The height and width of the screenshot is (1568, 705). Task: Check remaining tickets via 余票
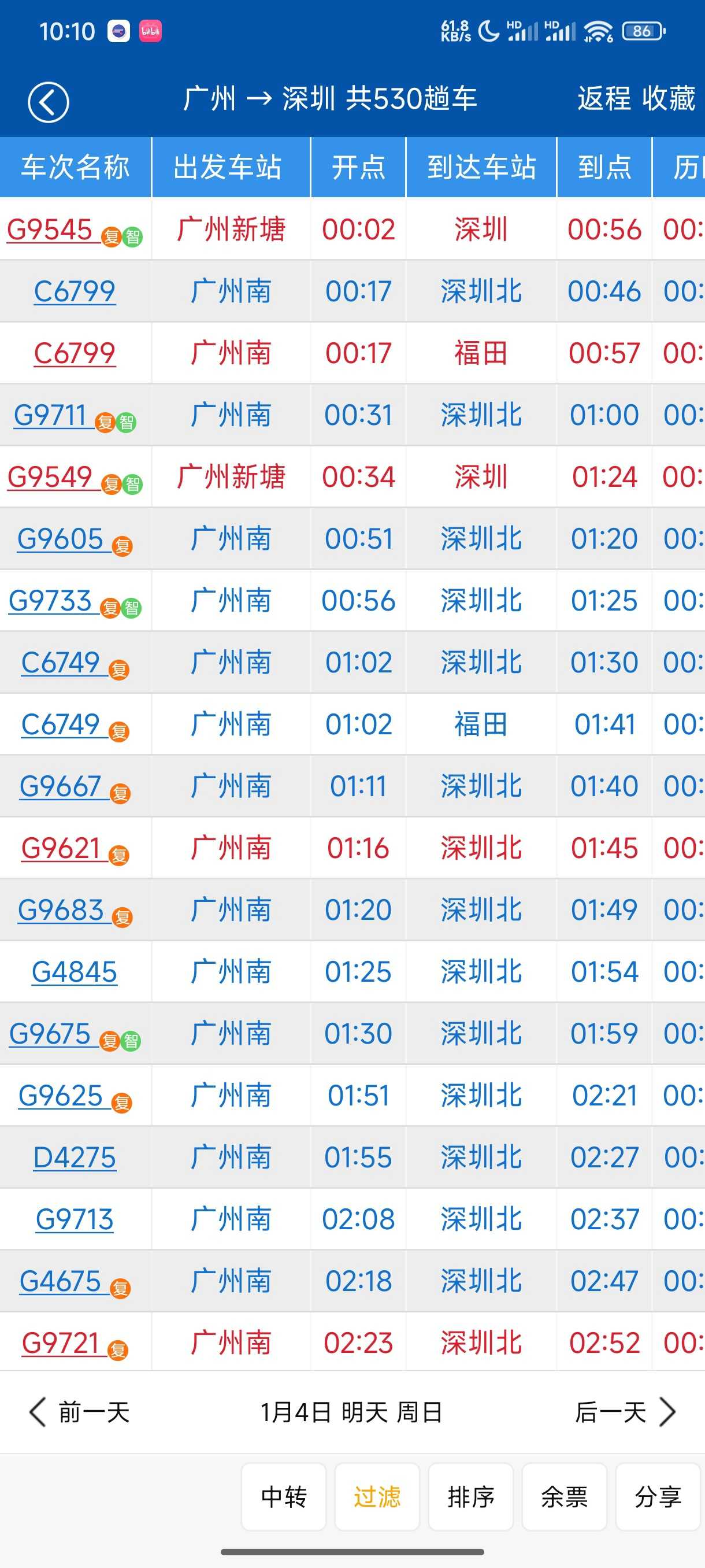click(565, 1497)
